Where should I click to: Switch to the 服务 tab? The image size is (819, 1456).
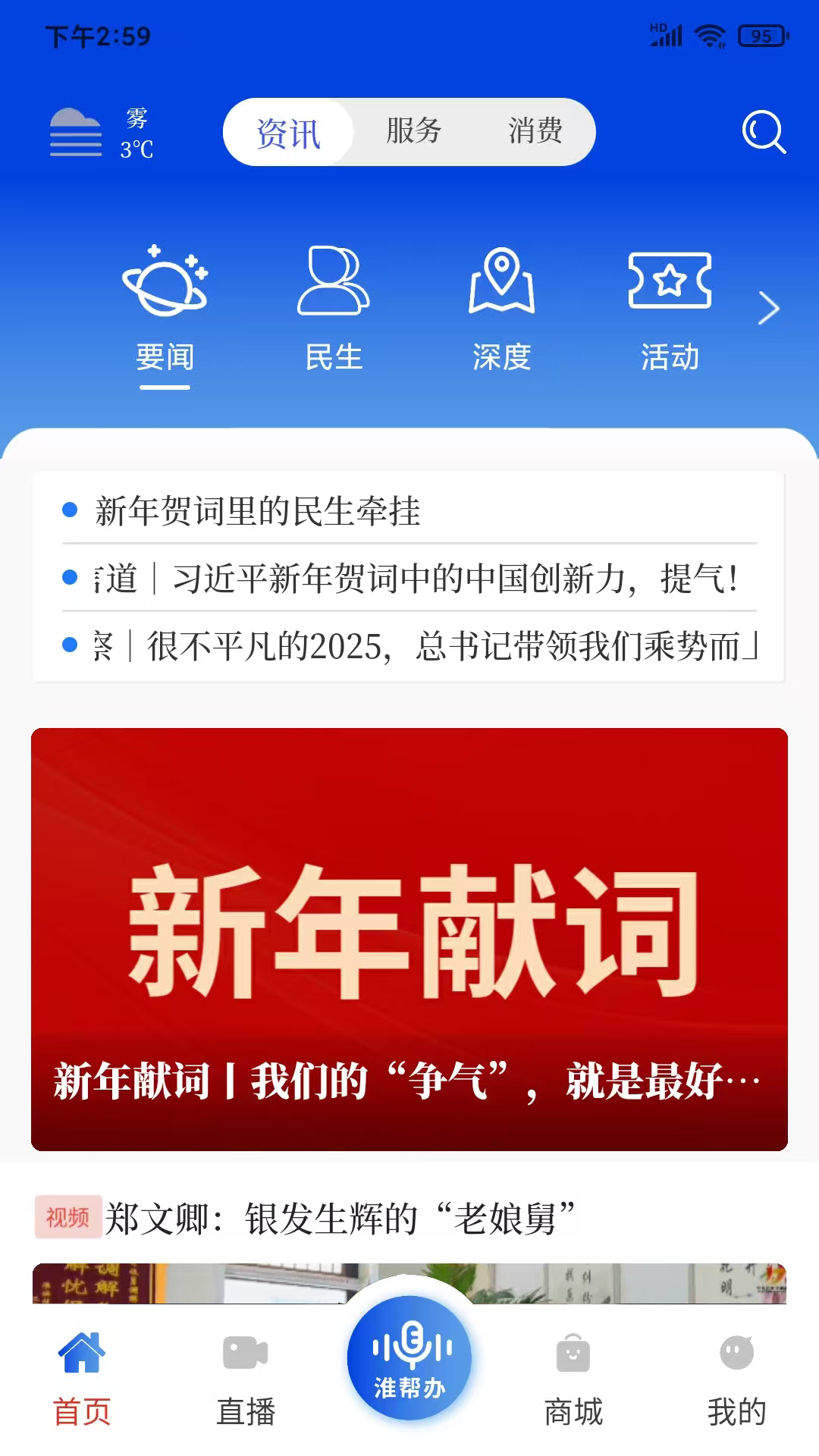(413, 130)
